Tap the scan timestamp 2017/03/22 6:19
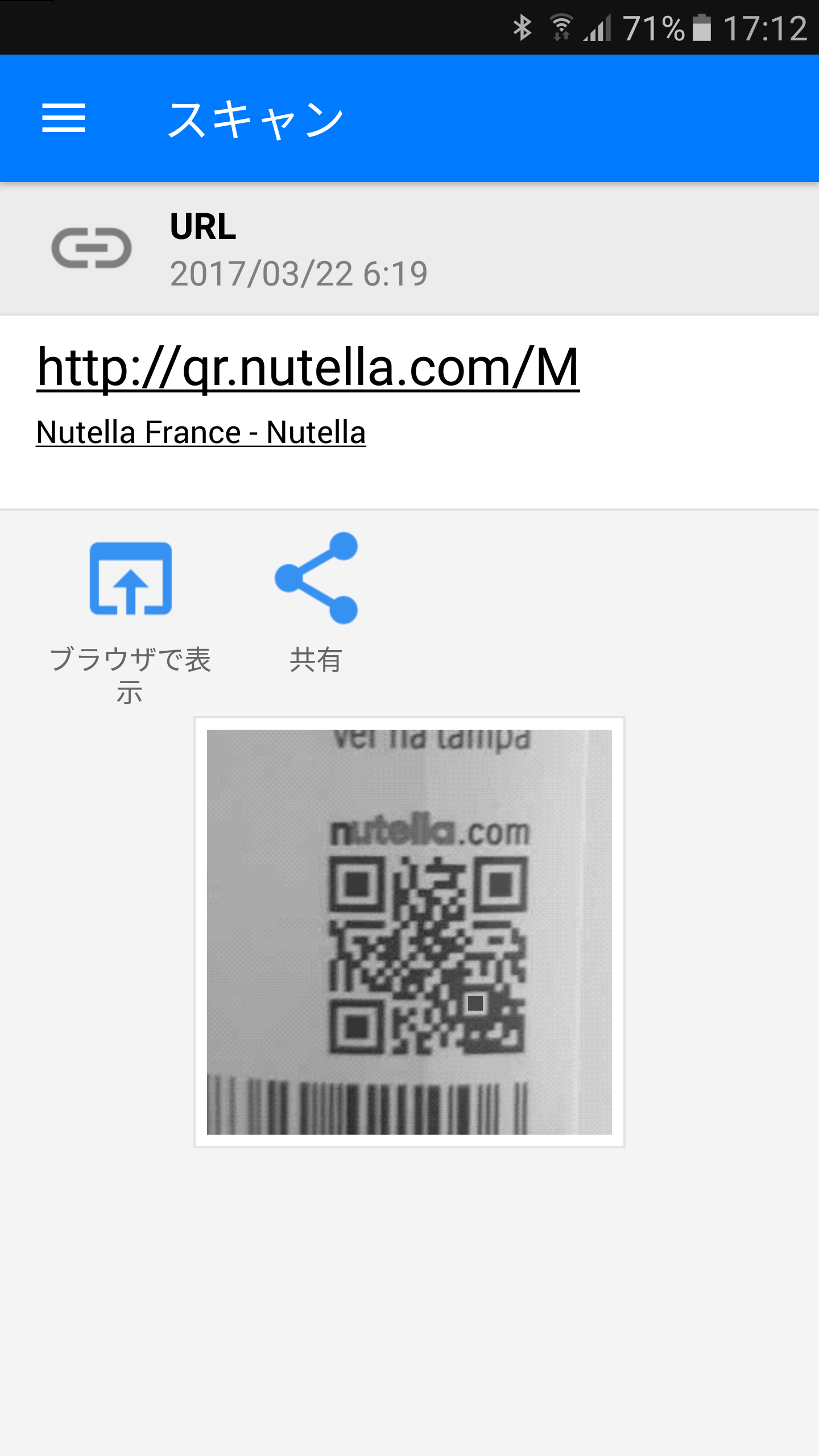Viewport: 819px width, 1456px height. (x=299, y=272)
